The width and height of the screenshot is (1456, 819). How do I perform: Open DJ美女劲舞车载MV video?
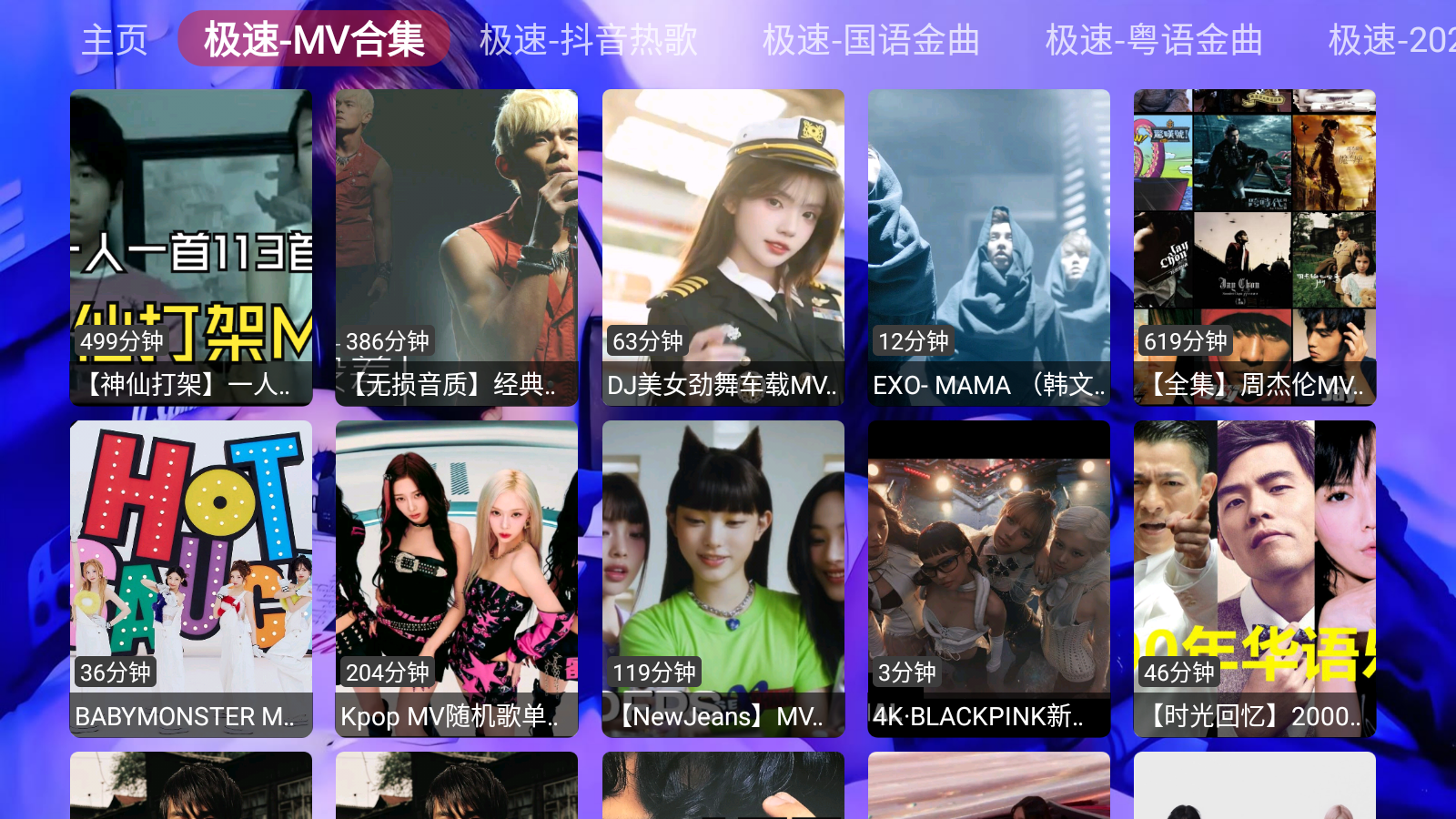click(x=723, y=247)
